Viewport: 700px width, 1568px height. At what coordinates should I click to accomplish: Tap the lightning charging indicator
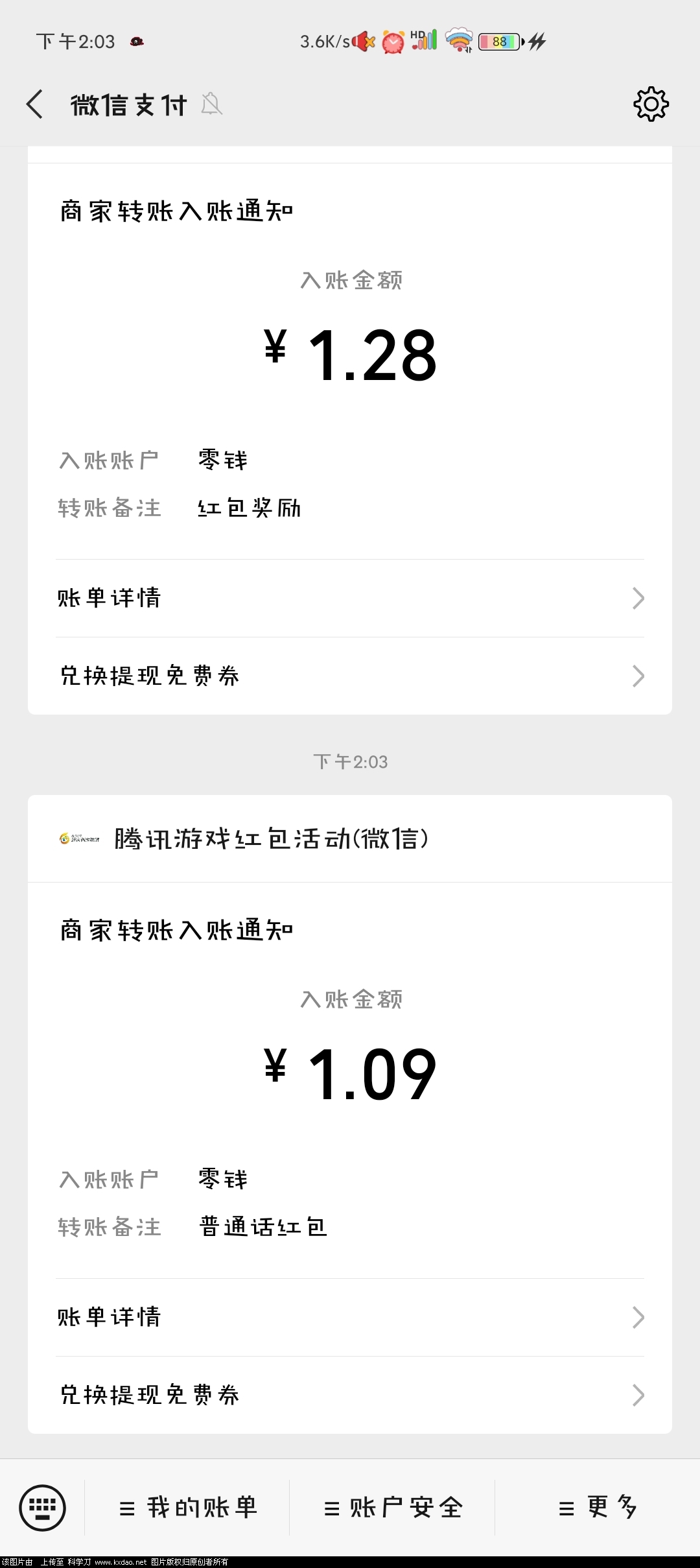click(x=535, y=41)
